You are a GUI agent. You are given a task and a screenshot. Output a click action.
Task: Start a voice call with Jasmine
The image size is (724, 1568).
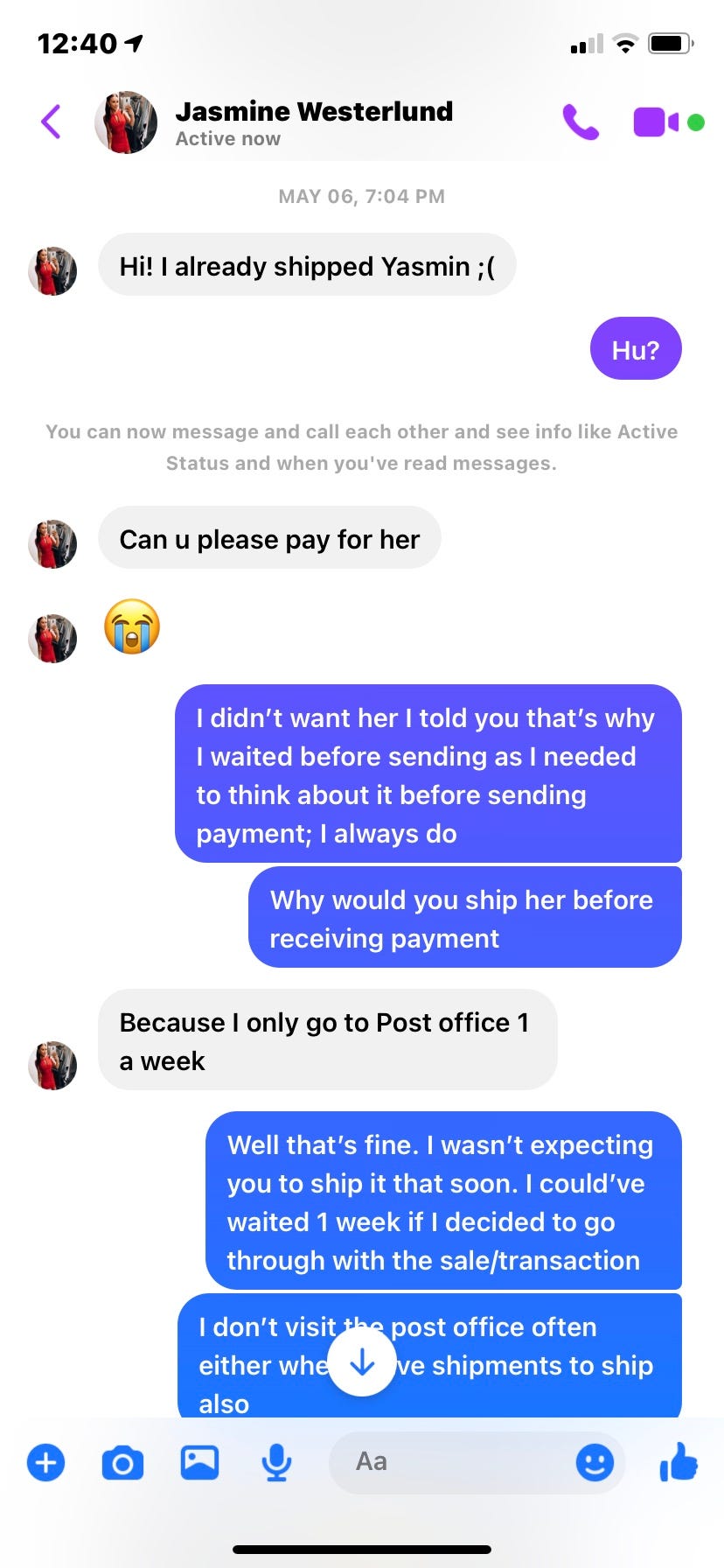click(581, 122)
